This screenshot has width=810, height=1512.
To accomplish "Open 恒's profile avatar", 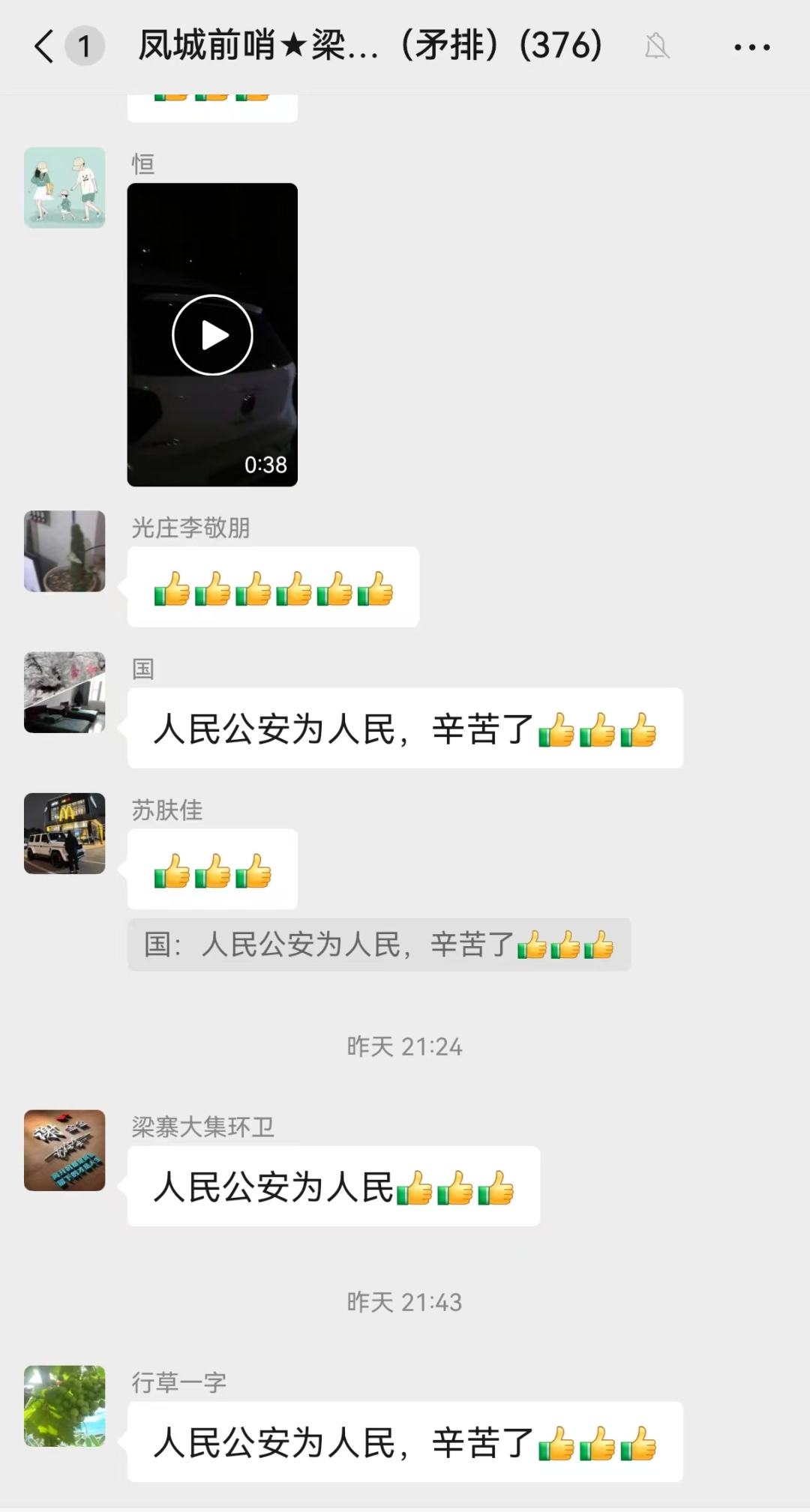I will [x=64, y=188].
